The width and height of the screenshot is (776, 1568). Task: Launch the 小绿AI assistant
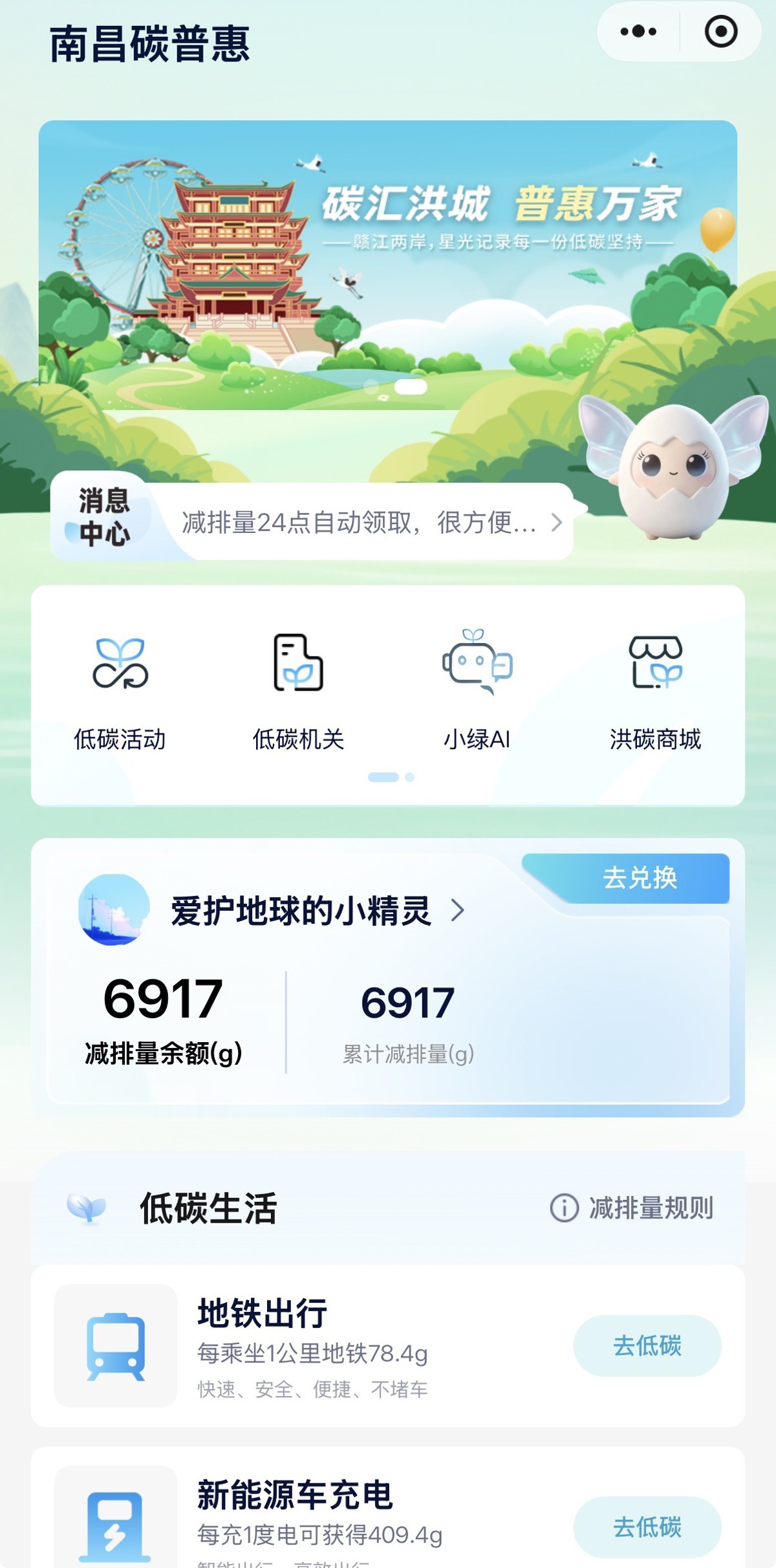pos(477,689)
